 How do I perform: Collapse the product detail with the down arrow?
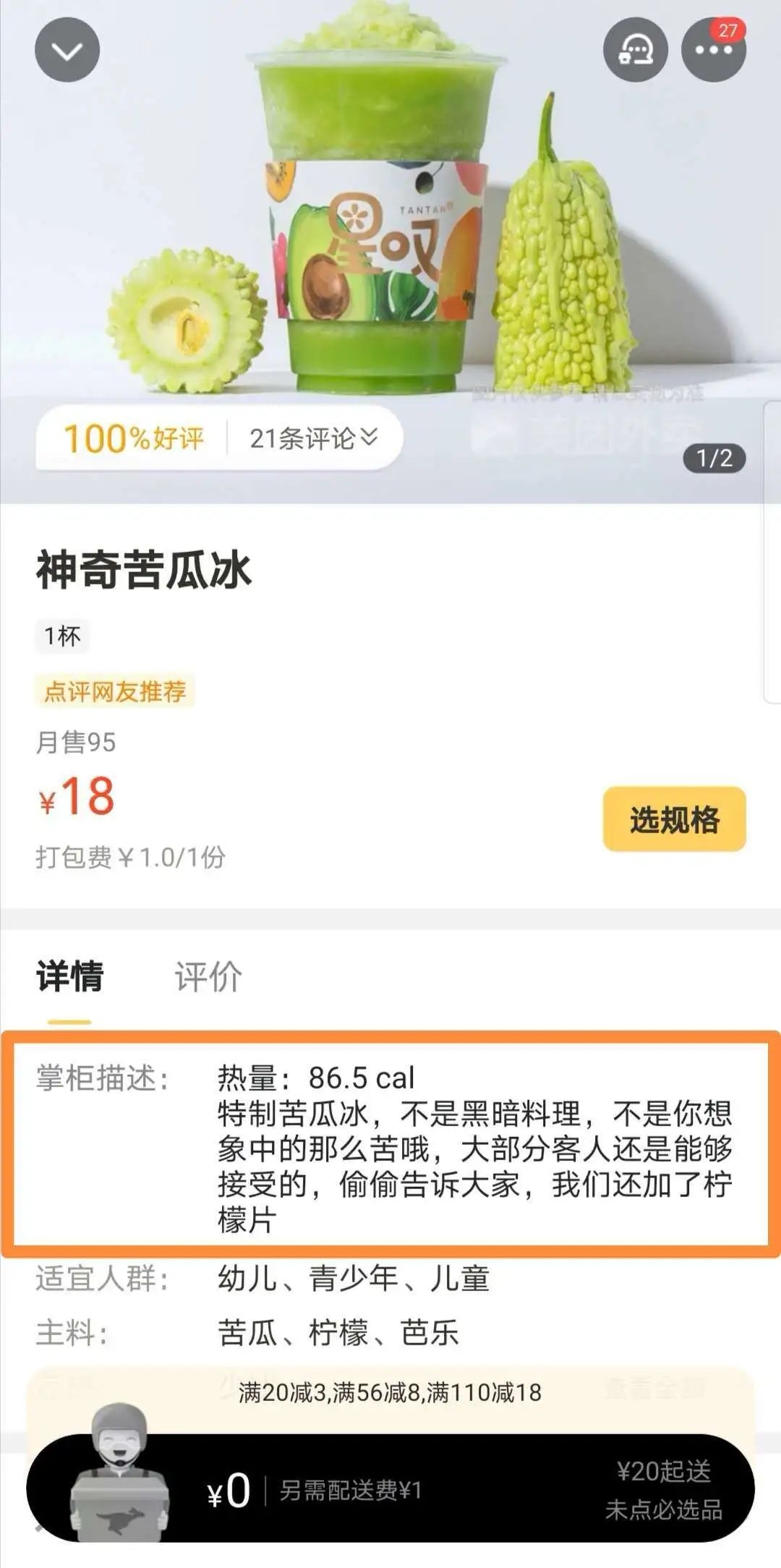click(x=67, y=51)
